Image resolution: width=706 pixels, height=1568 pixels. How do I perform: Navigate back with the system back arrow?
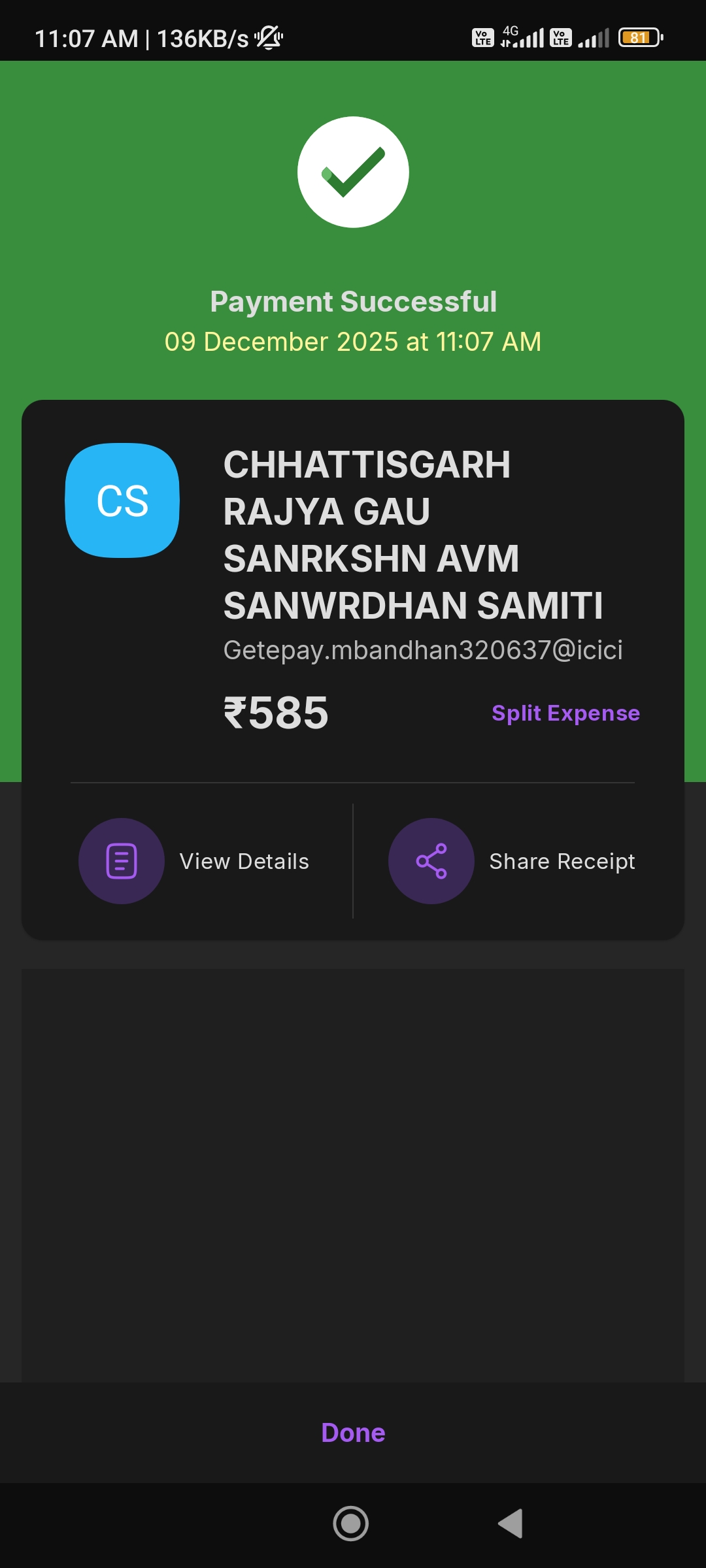(511, 1524)
